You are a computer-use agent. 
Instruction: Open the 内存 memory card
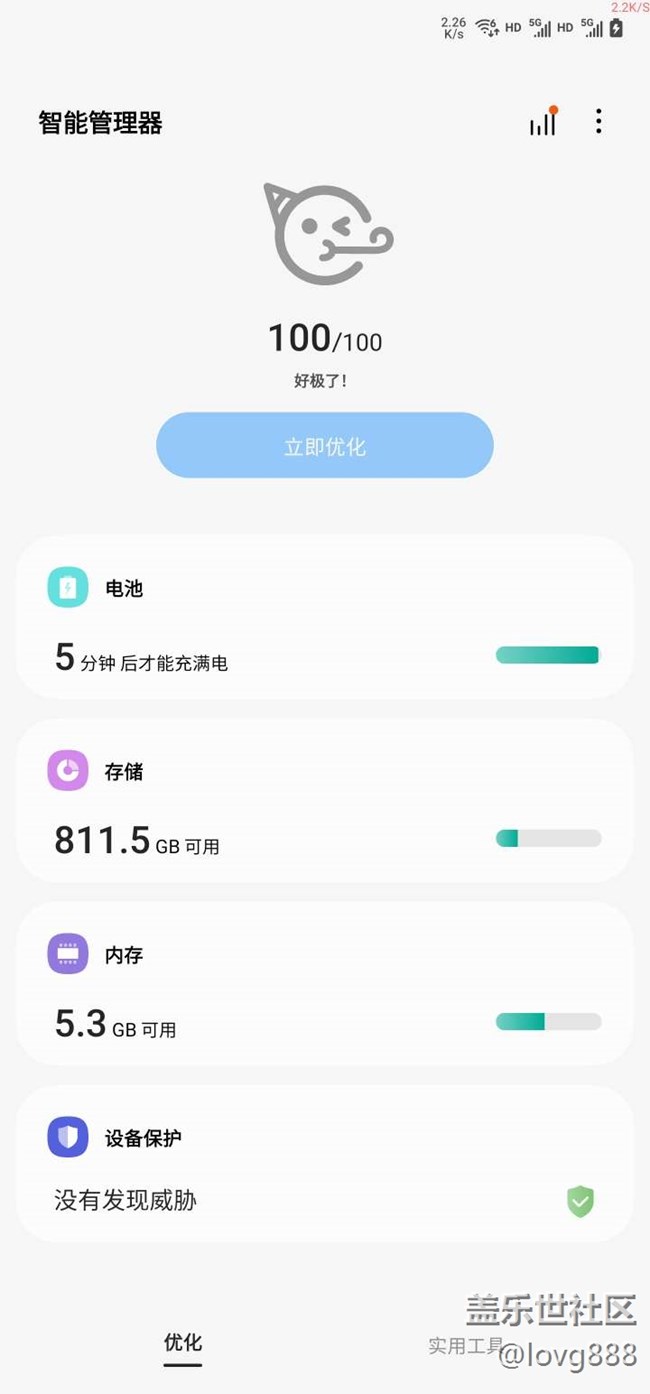(x=325, y=984)
